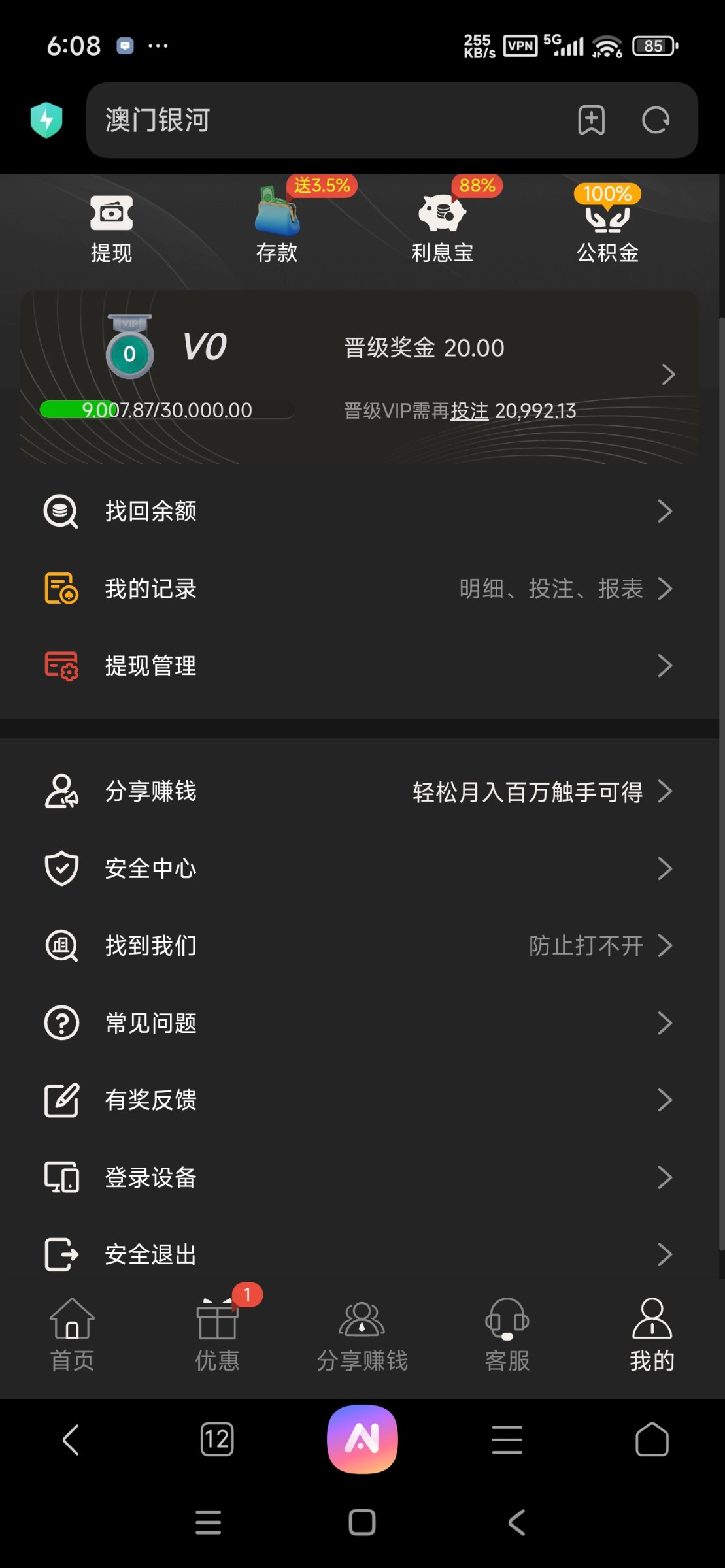725x1568 pixels.
Task: Open 登录设备 with the devices icon
Action: pos(61,1177)
